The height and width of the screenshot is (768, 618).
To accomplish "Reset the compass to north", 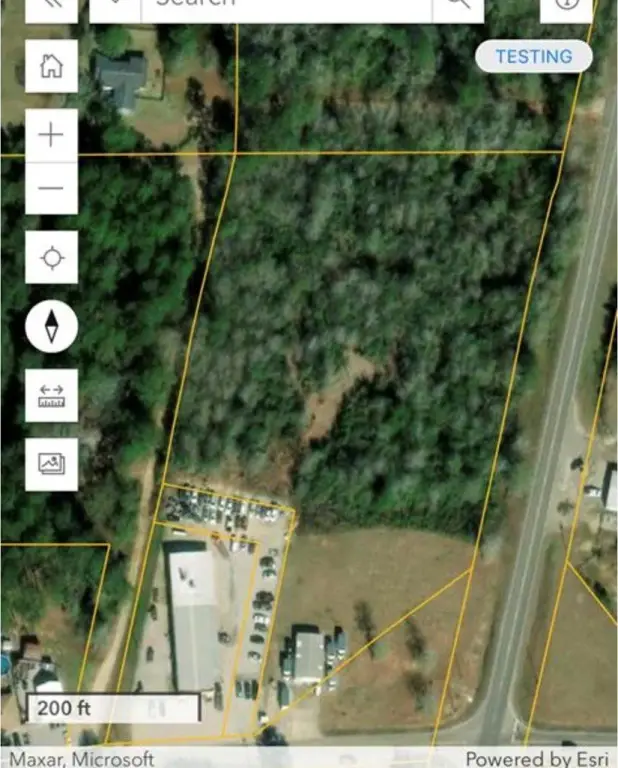I will (51, 327).
